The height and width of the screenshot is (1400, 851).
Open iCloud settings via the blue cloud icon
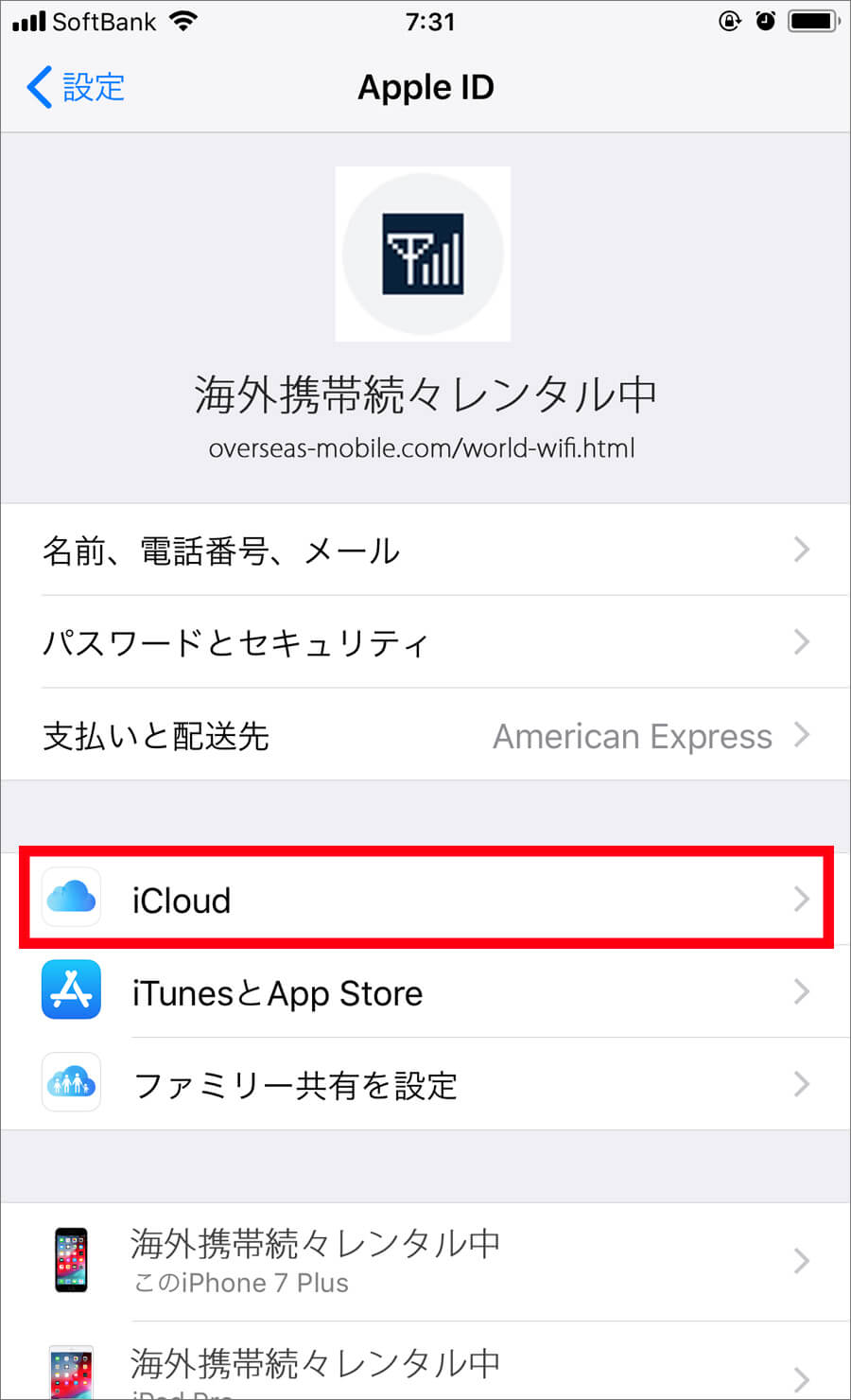point(71,899)
